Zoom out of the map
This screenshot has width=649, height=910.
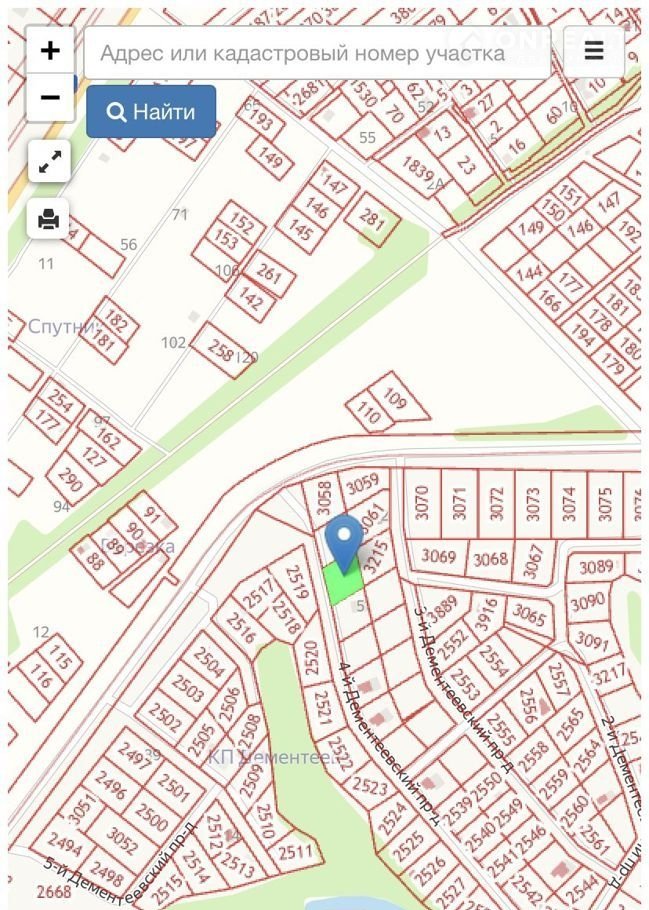(50, 98)
